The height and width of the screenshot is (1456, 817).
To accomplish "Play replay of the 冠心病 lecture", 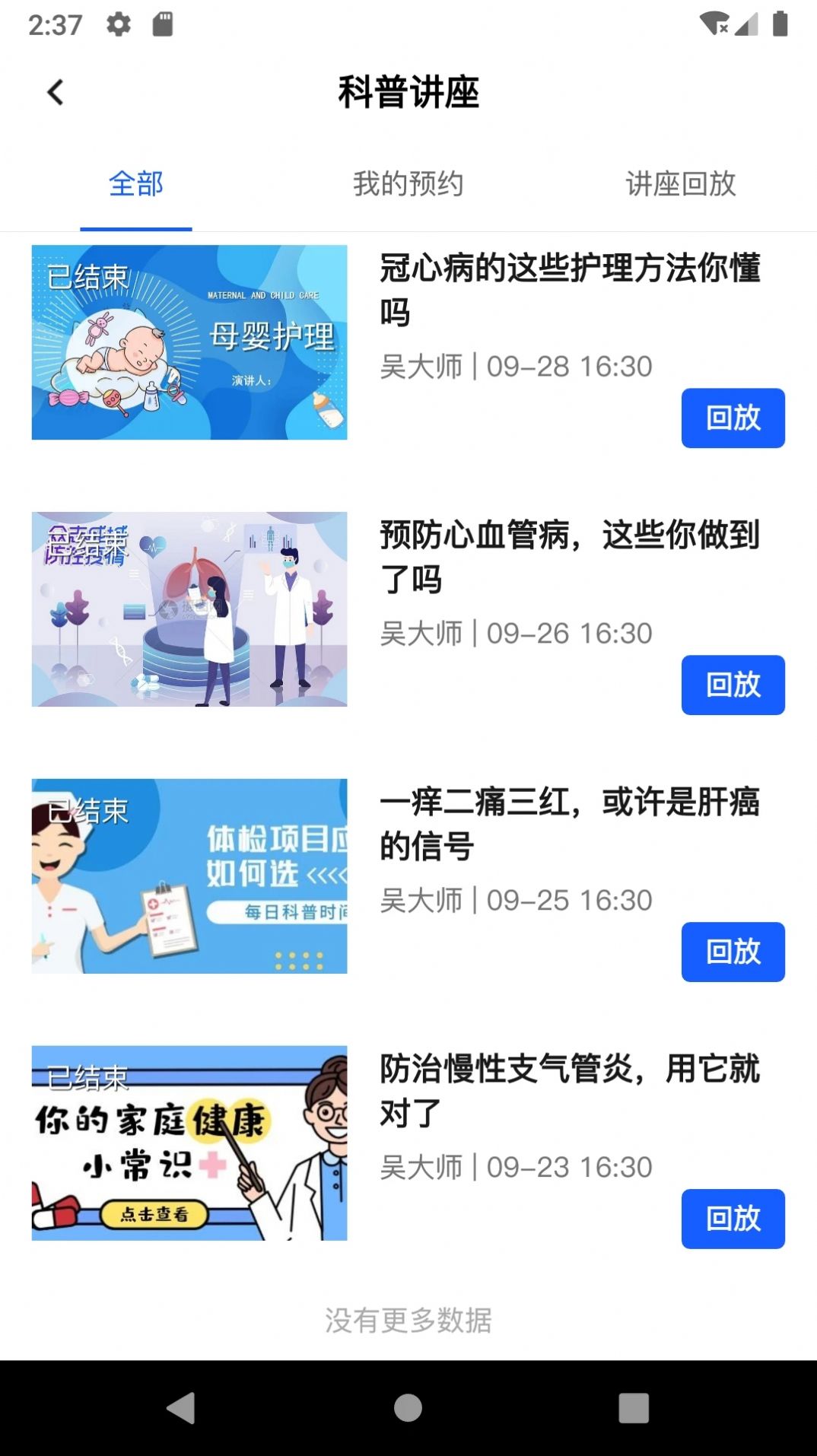I will coord(733,418).
